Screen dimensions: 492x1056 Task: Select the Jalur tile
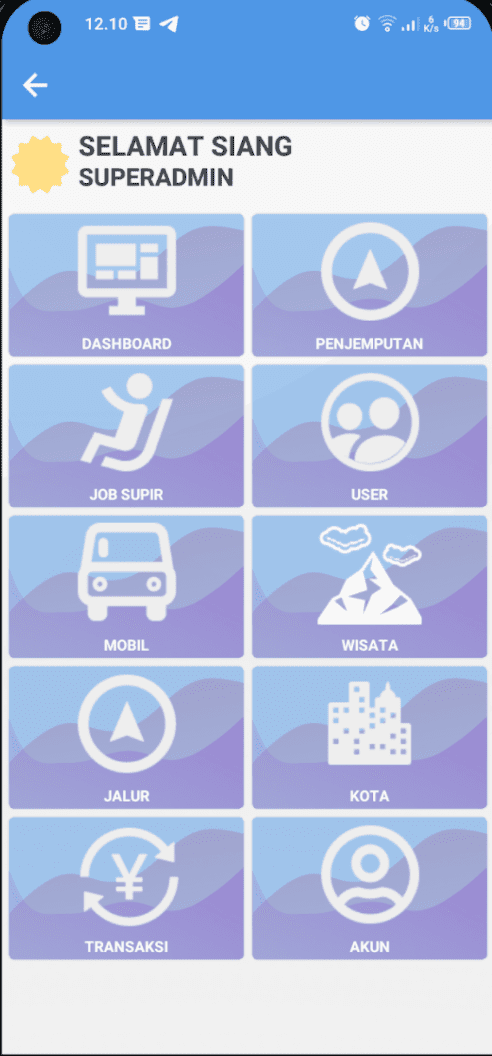[127, 737]
